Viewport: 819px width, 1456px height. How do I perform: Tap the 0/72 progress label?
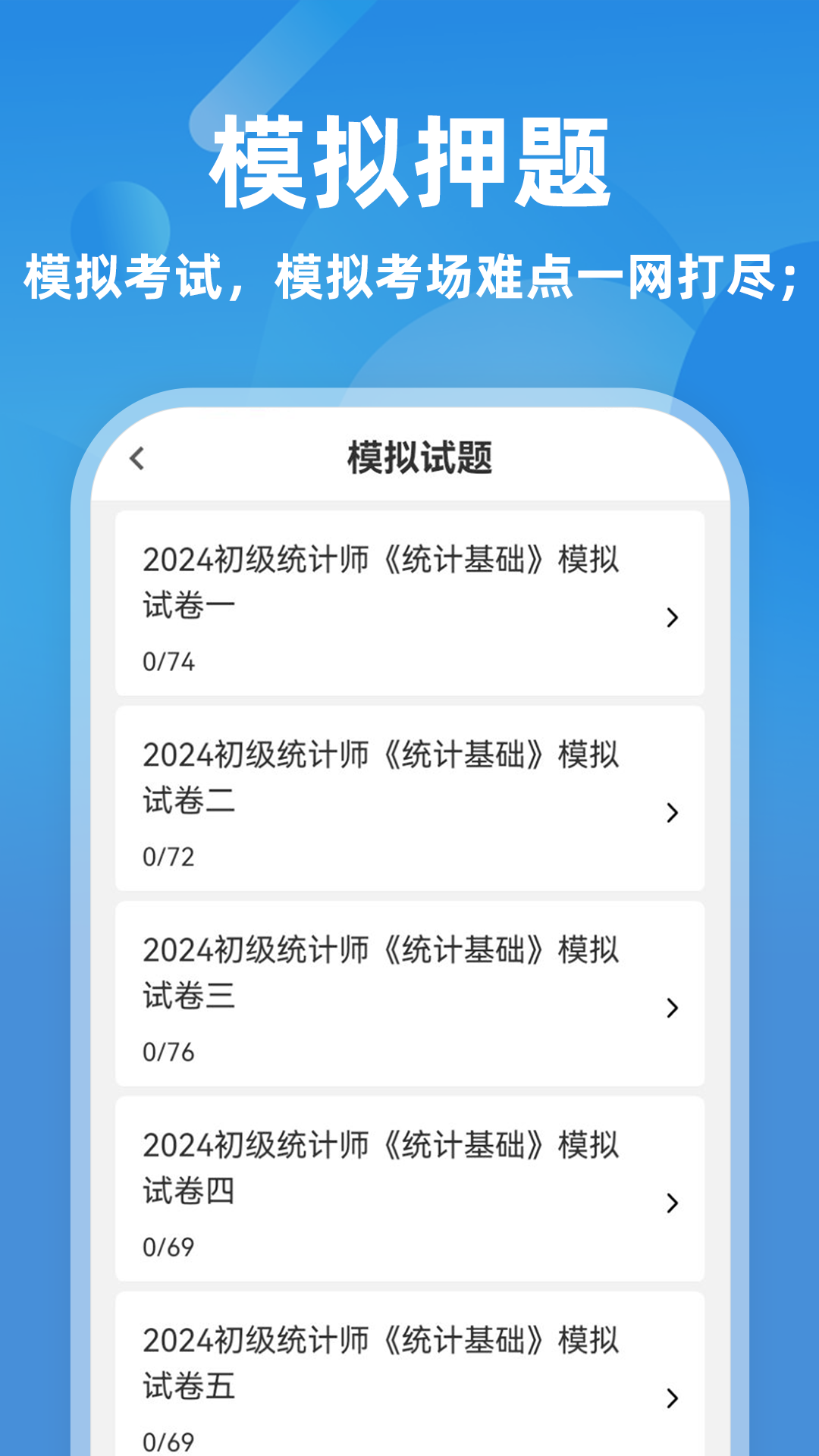tap(168, 855)
